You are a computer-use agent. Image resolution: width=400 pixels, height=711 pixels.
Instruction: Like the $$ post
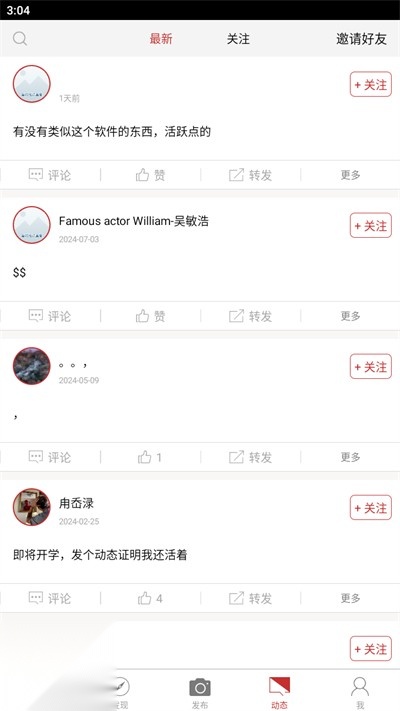pyautogui.click(x=151, y=316)
